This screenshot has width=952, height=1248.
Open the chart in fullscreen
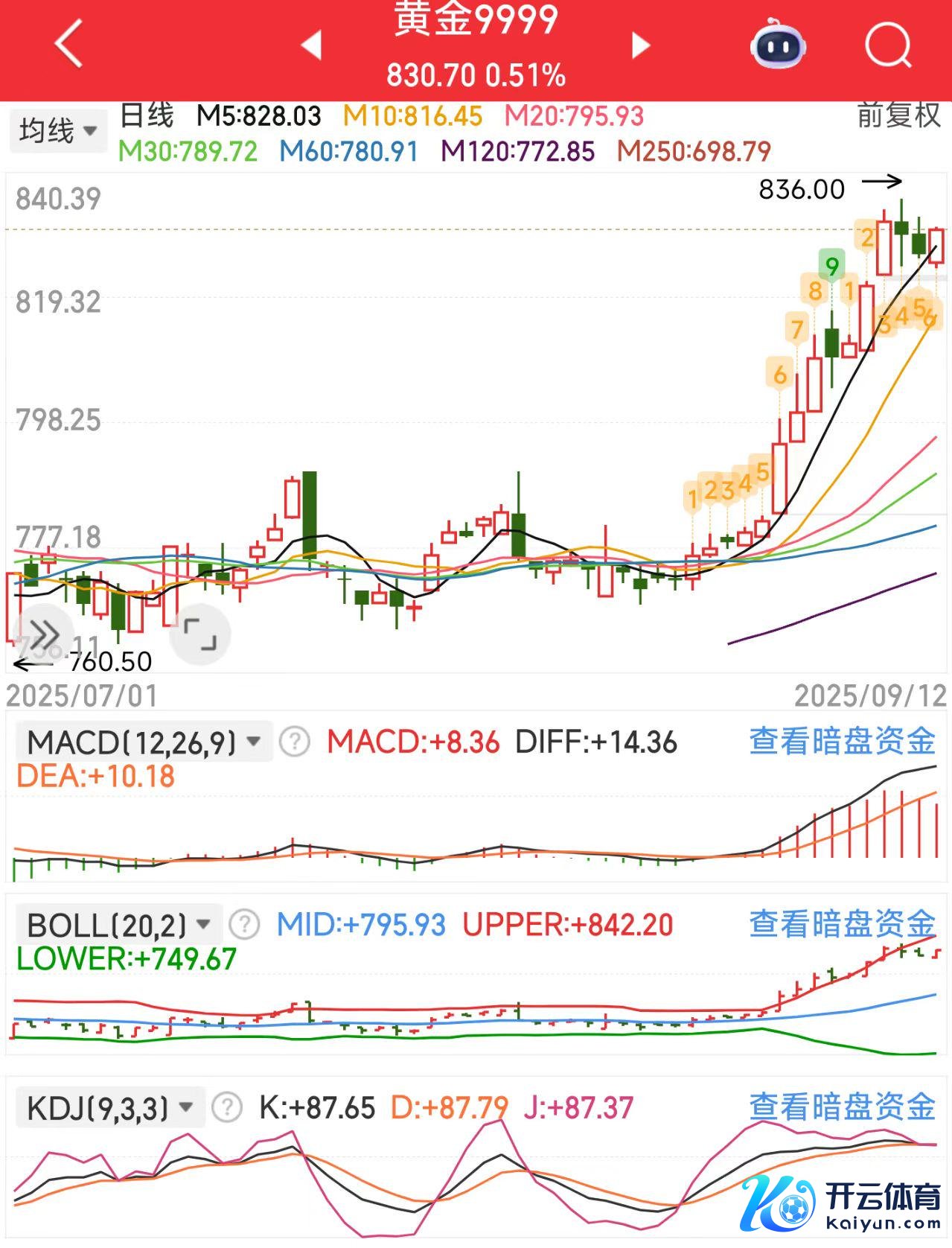pyautogui.click(x=200, y=634)
